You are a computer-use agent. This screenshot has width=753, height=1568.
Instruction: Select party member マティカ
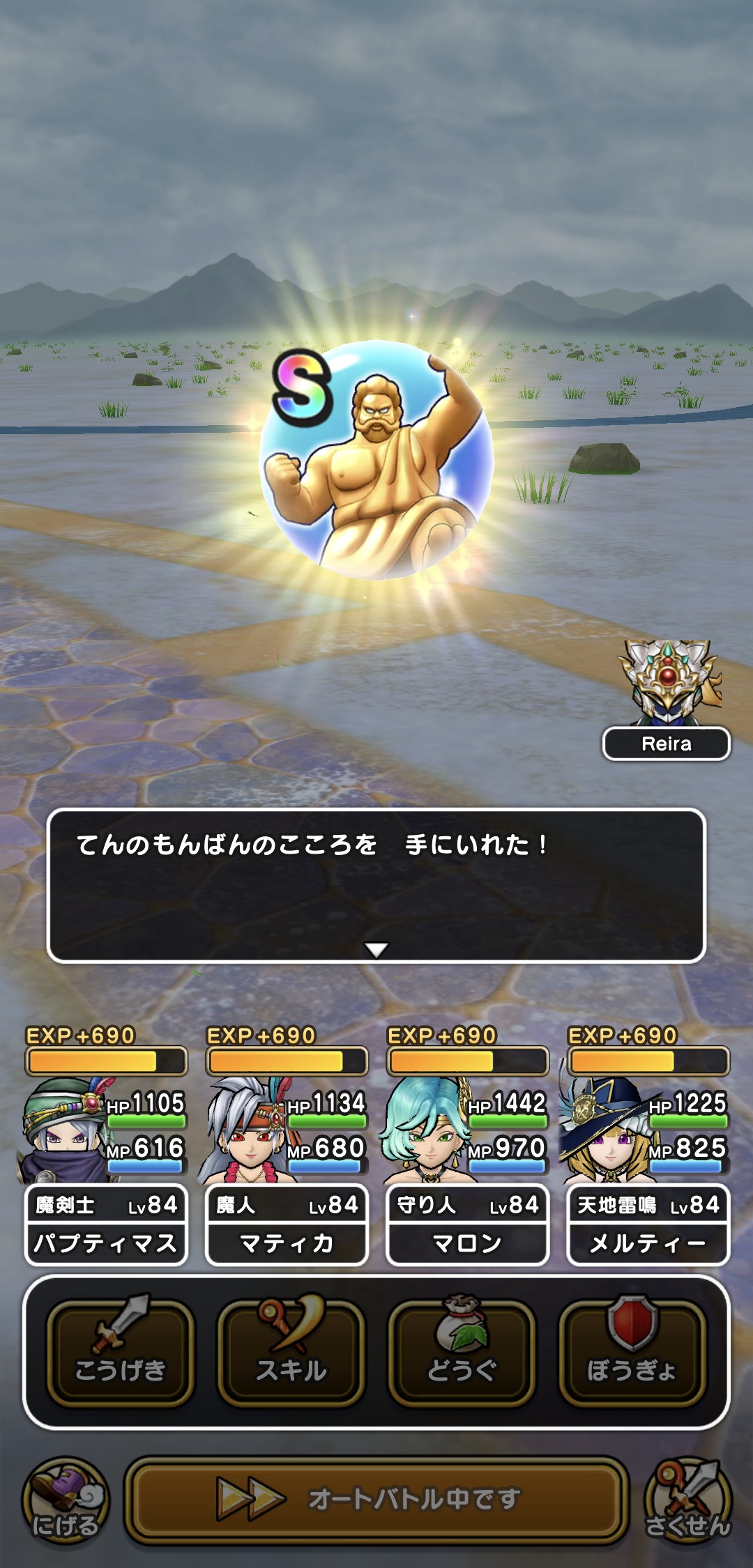(287, 1171)
